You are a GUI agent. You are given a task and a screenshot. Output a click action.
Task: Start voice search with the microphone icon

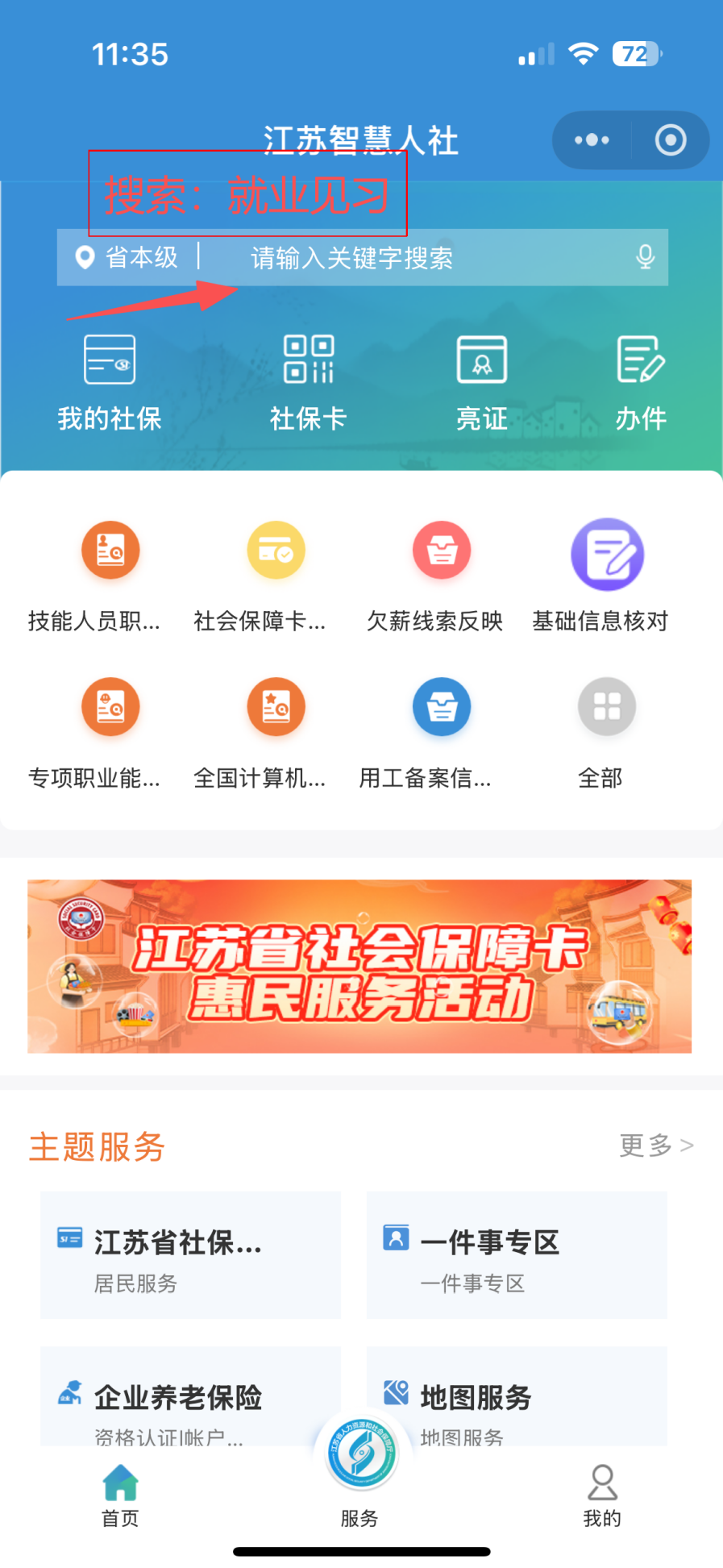tap(645, 257)
